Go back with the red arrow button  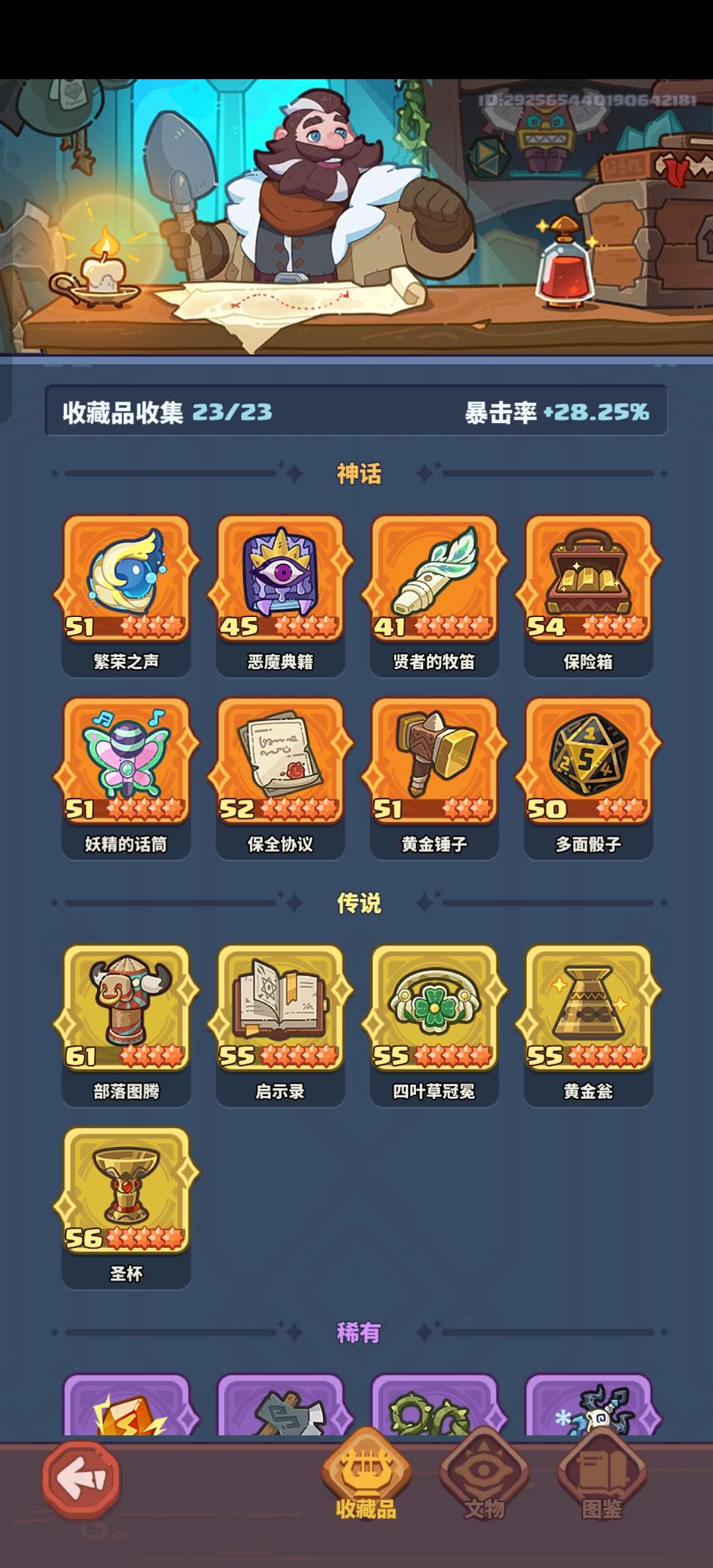81,1479
